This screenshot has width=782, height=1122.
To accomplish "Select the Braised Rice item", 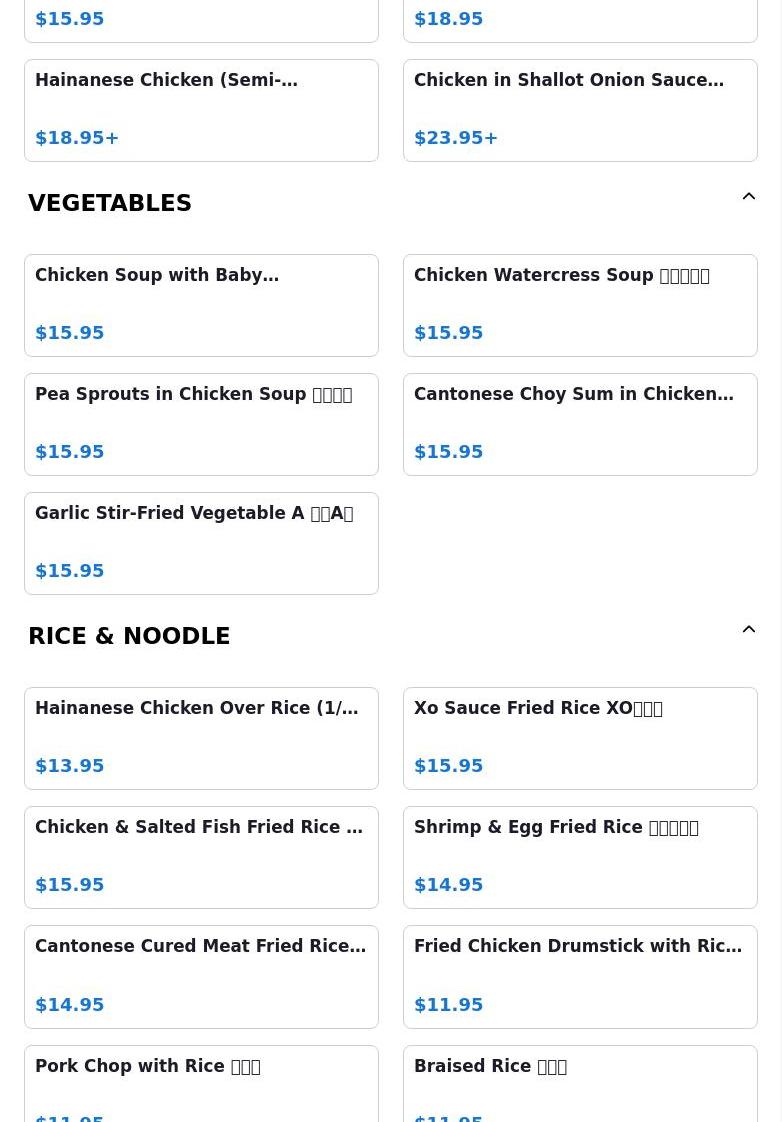I will coord(580,1085).
